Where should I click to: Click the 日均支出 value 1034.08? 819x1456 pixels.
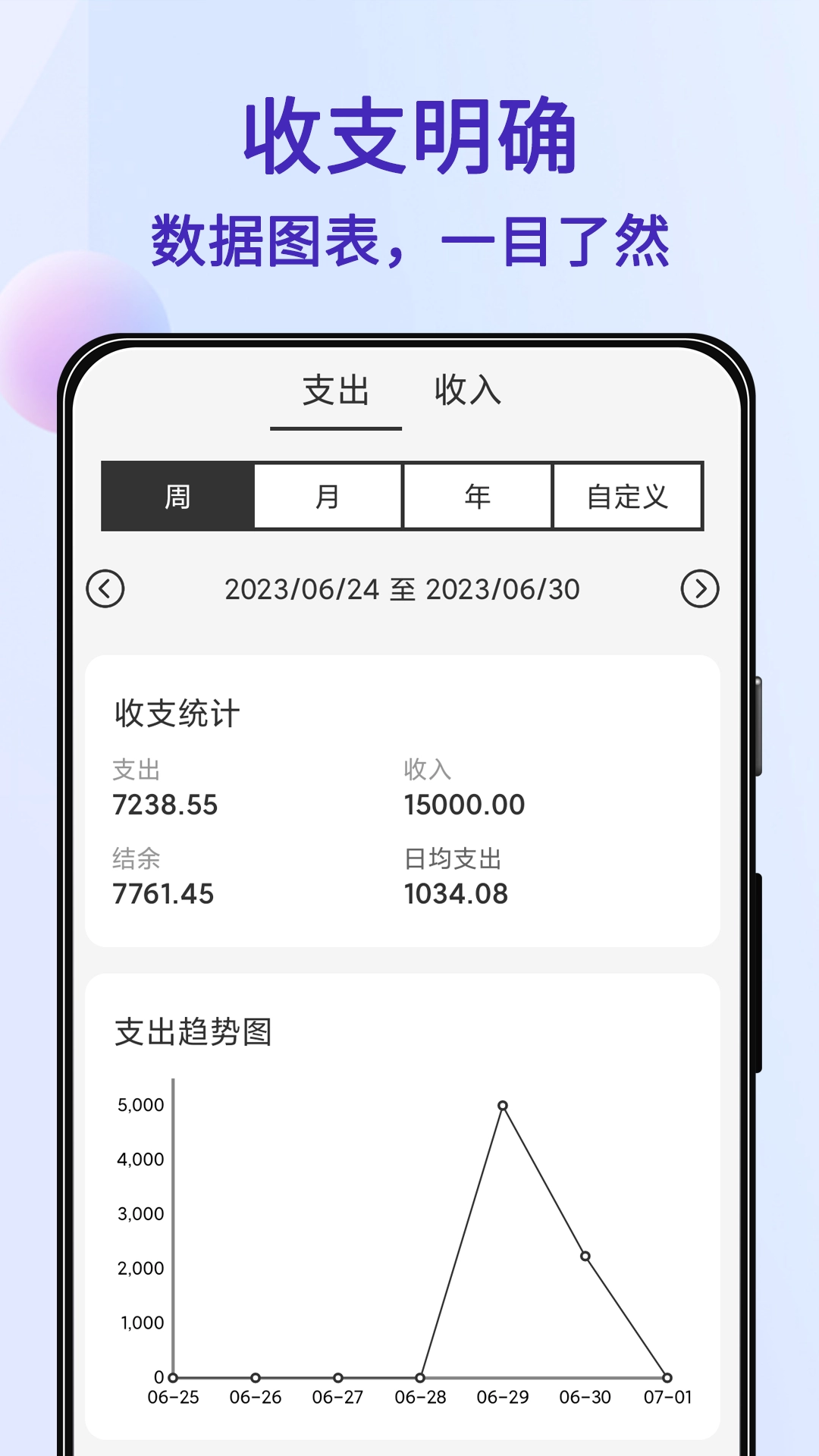coord(457,896)
